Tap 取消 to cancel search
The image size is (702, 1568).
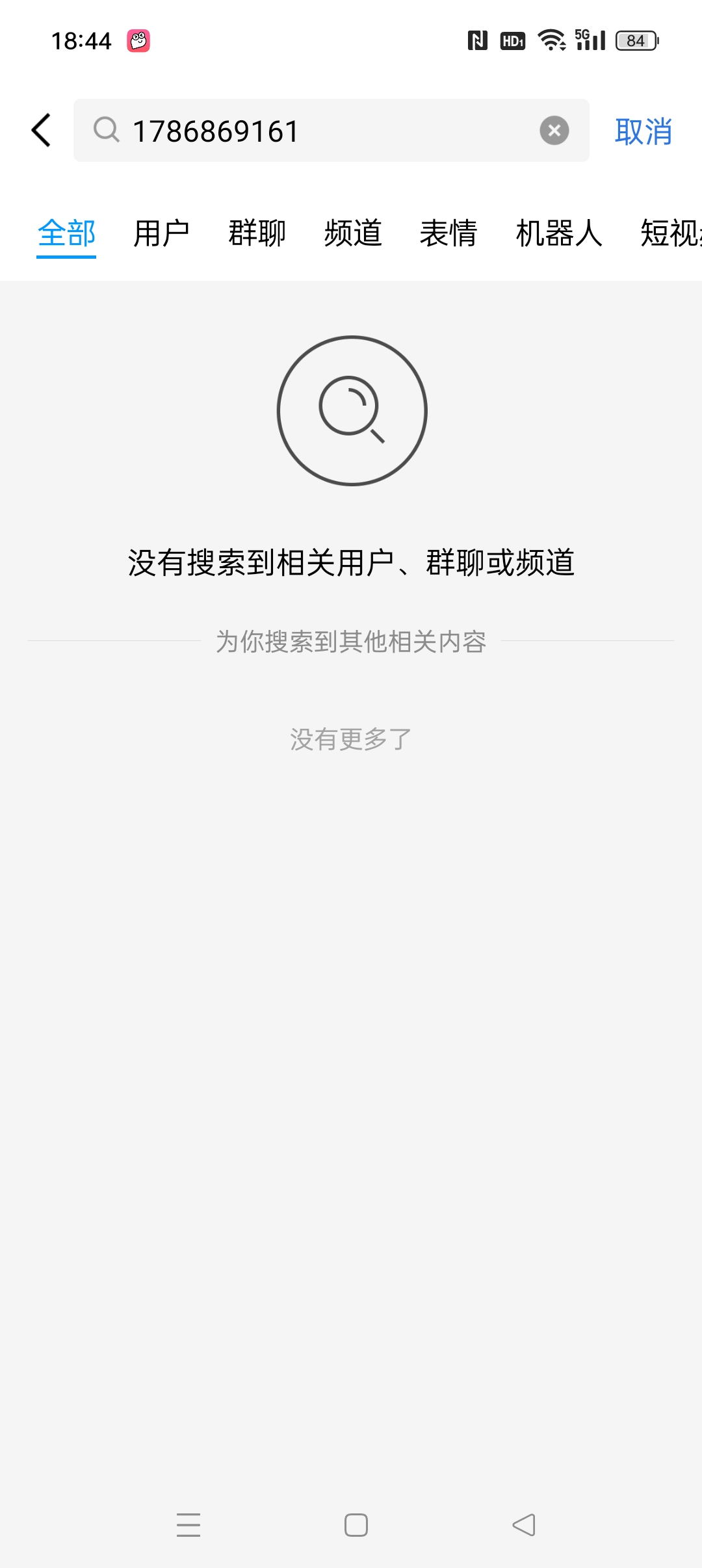(643, 131)
